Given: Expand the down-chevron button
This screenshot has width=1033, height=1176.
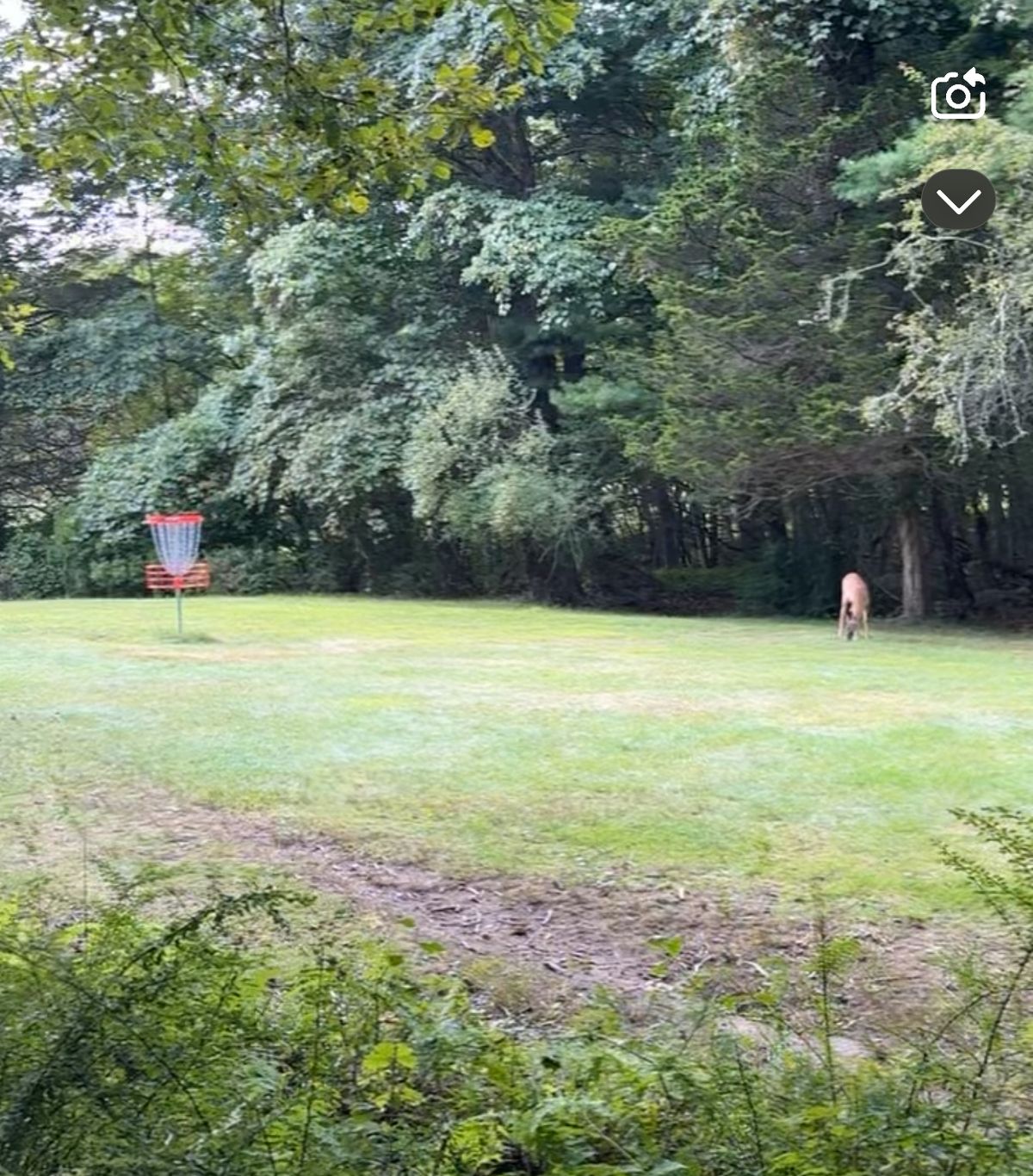Looking at the screenshot, I should 958,200.
